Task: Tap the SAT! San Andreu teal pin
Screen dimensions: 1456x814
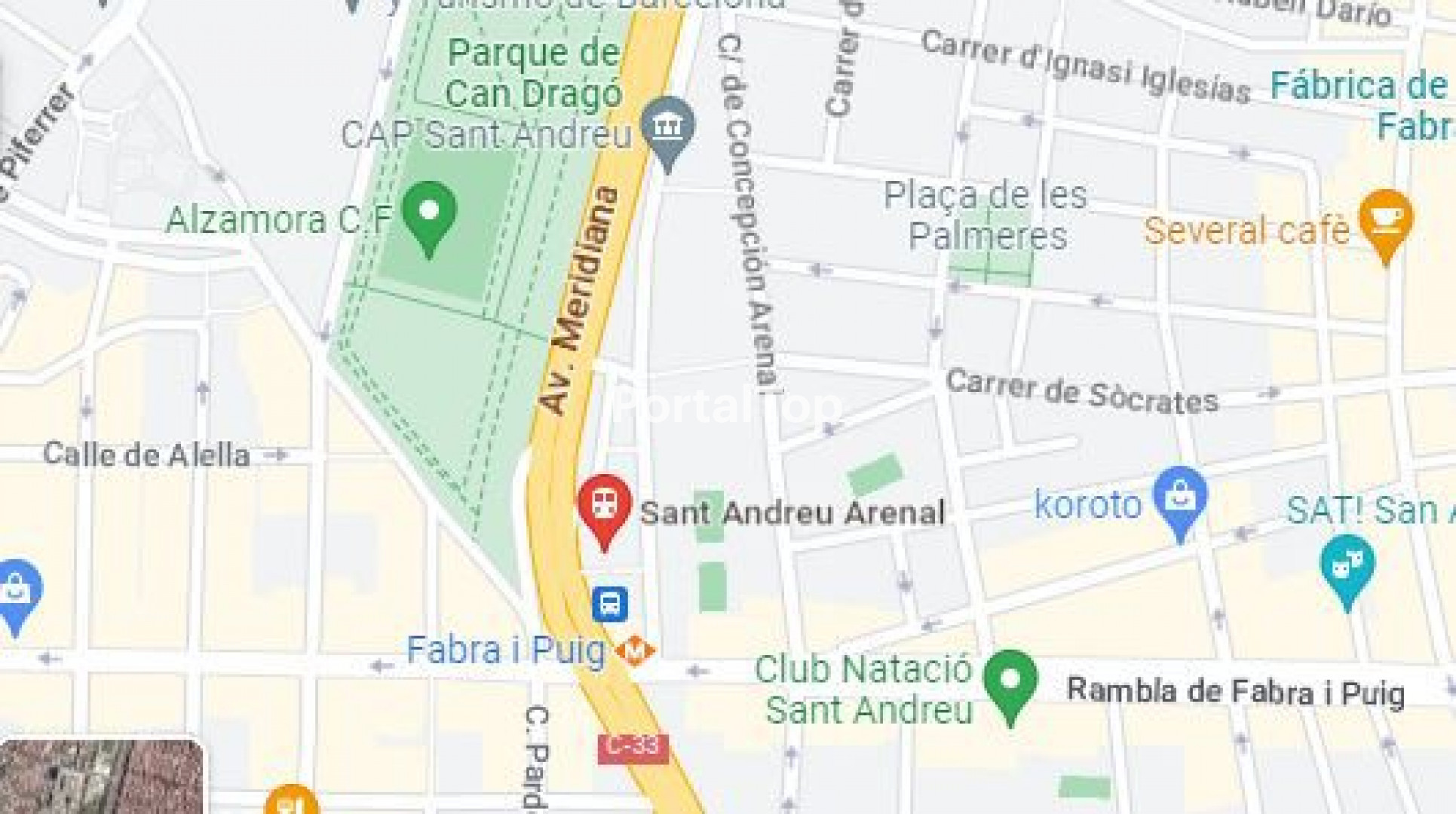Action: [x=1347, y=566]
